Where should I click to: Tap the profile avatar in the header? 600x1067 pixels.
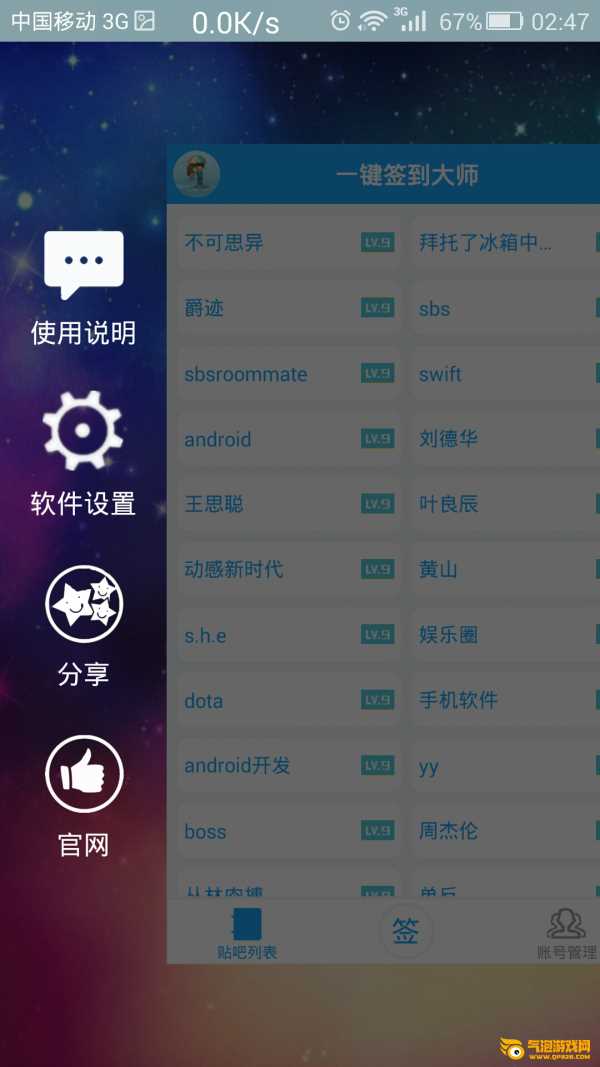pyautogui.click(x=196, y=174)
